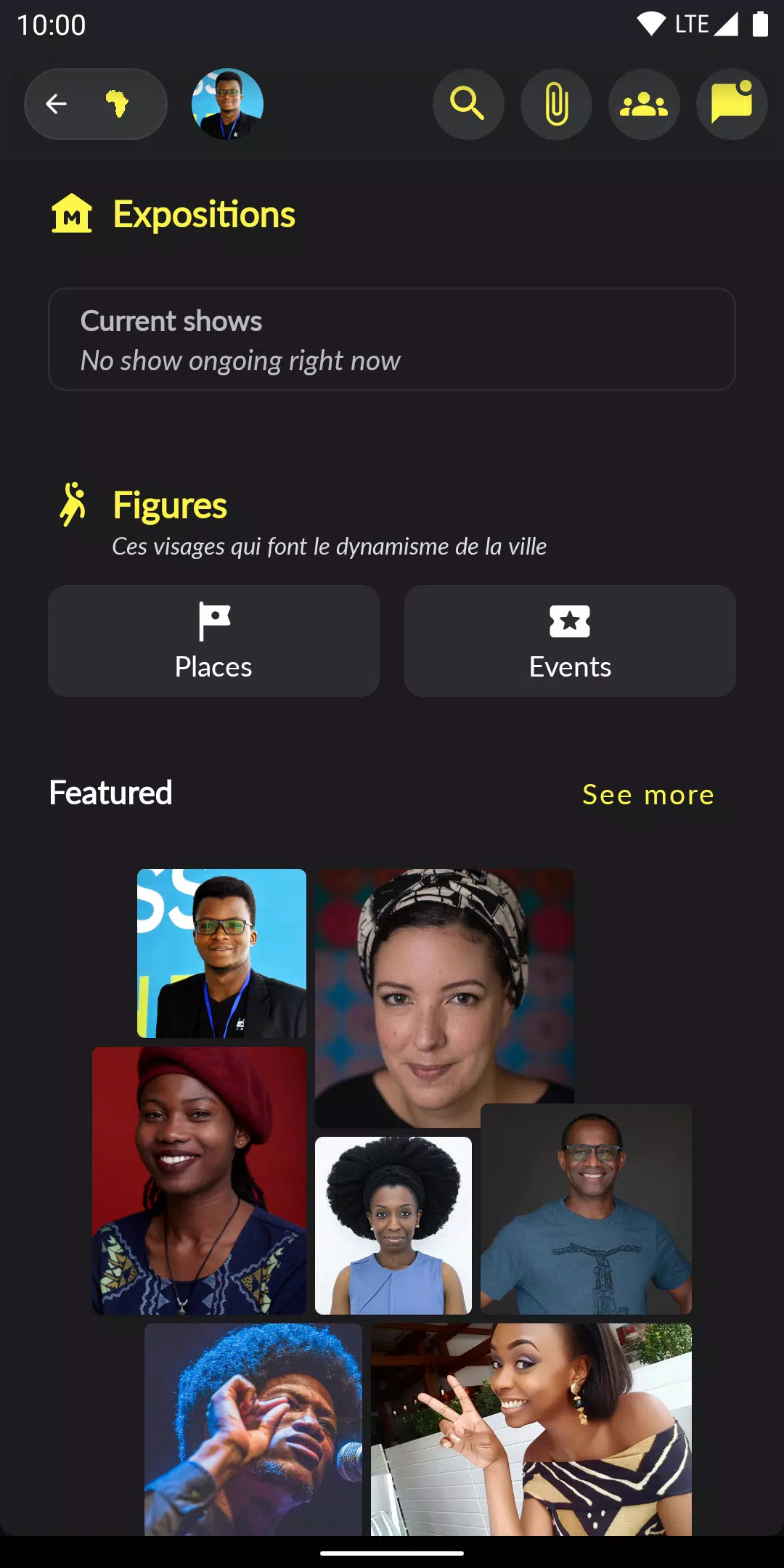
Task: Open the Current shows card
Action: click(x=392, y=340)
